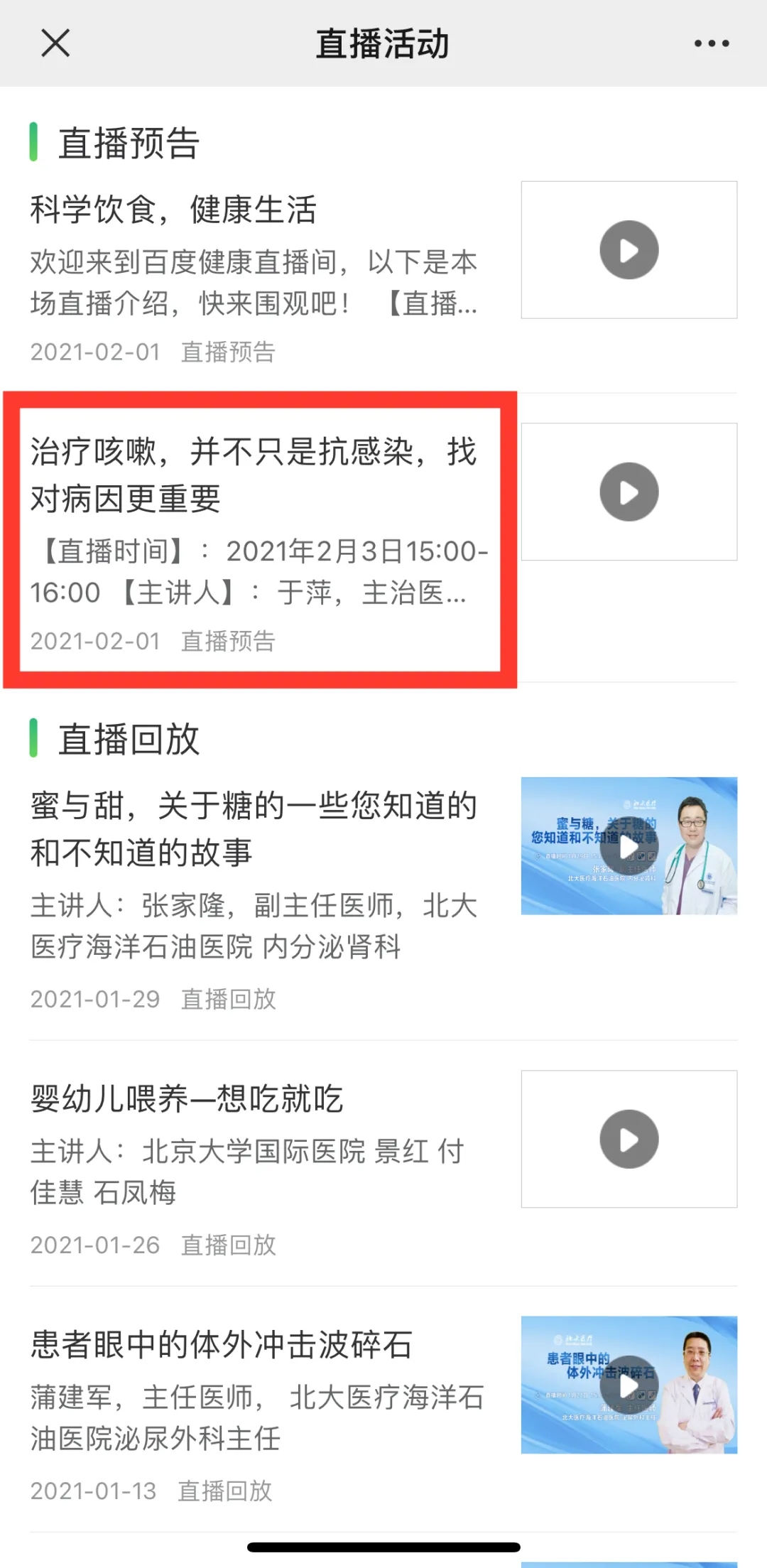Image resolution: width=767 pixels, height=1568 pixels.
Task: Open the 蜜与甜 replay about sugar
Action: [x=254, y=829]
